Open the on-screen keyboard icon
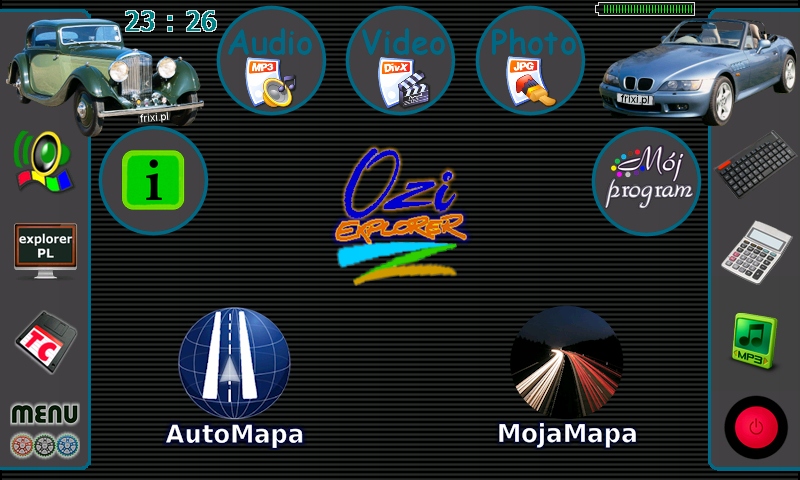 tap(757, 163)
